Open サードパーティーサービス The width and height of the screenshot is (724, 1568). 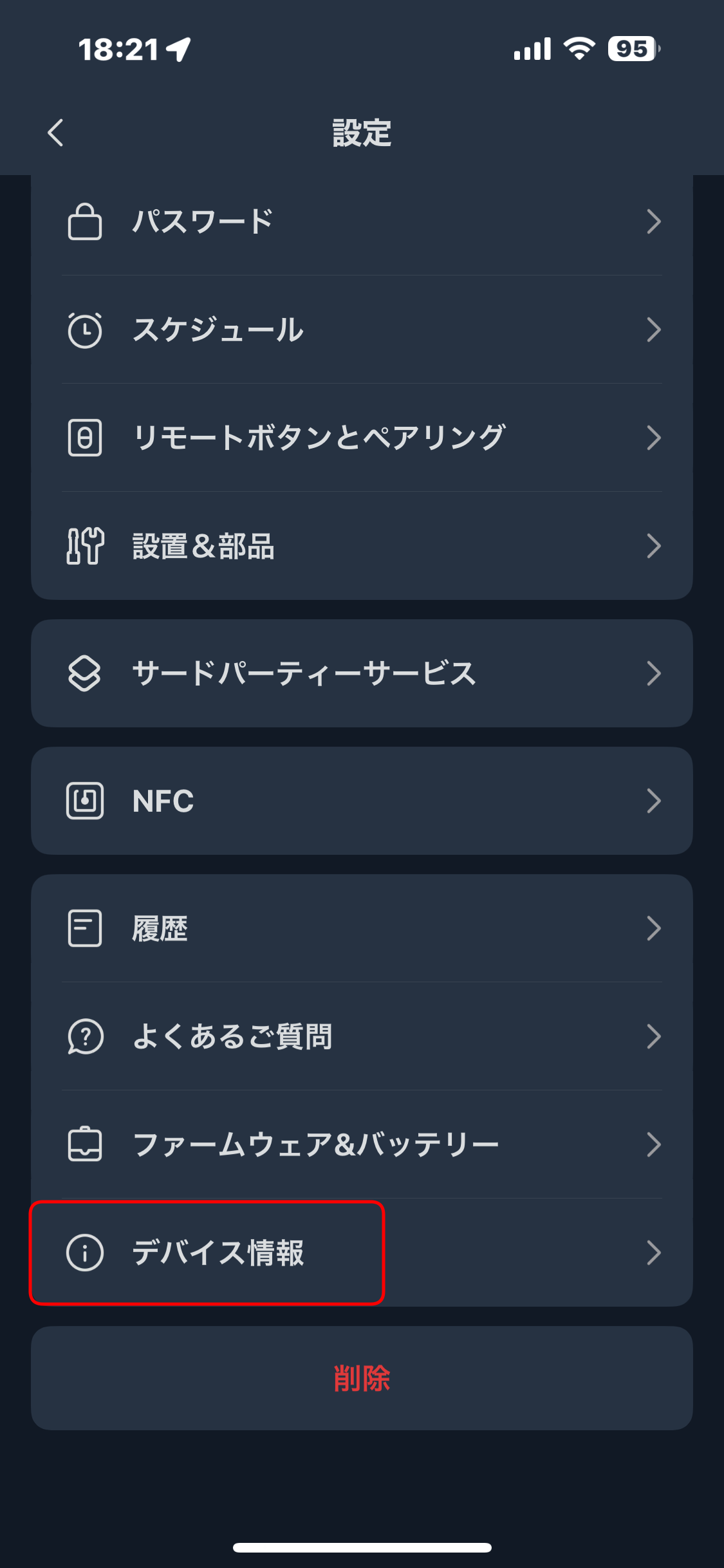point(362,674)
